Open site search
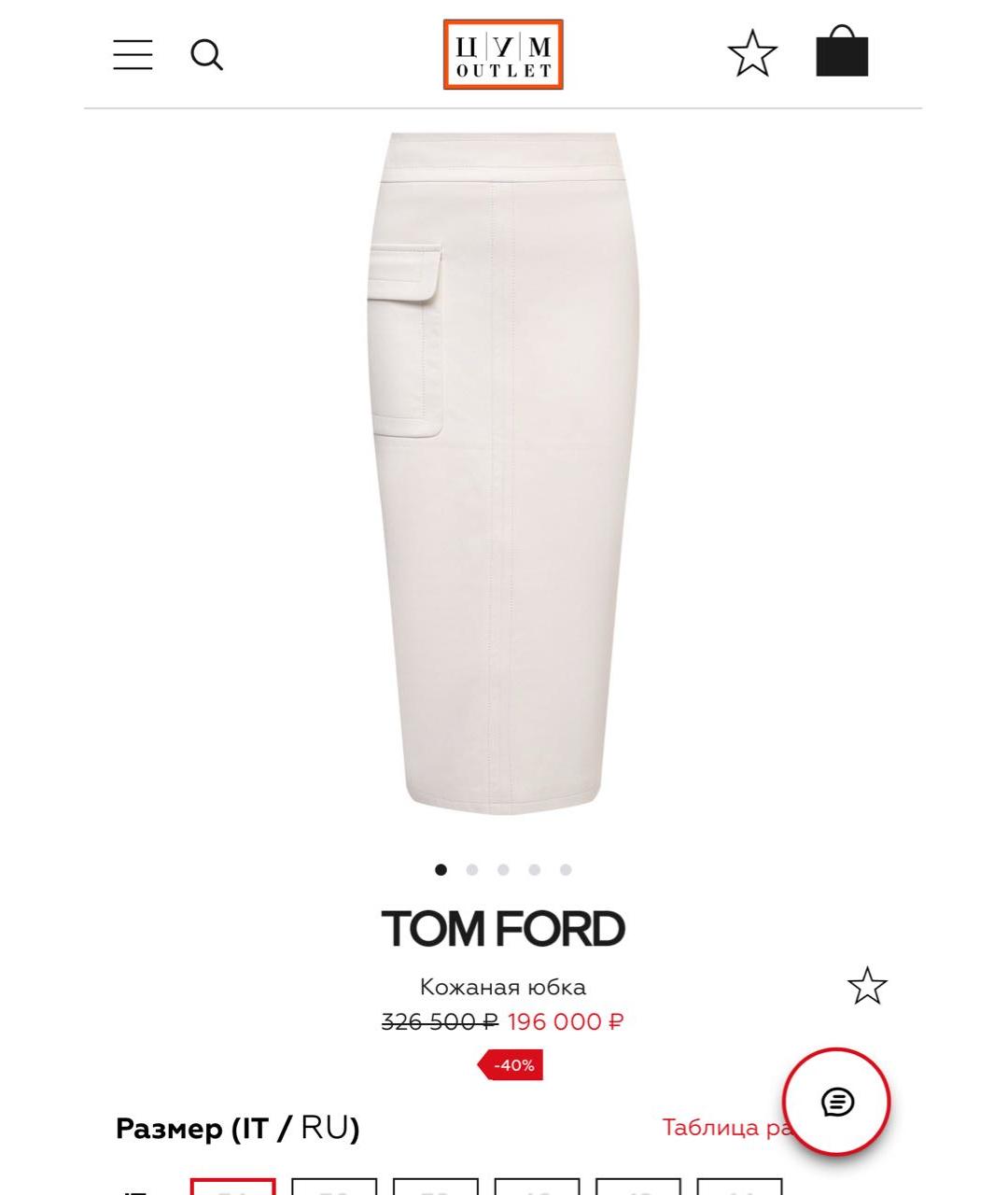 coord(206,55)
